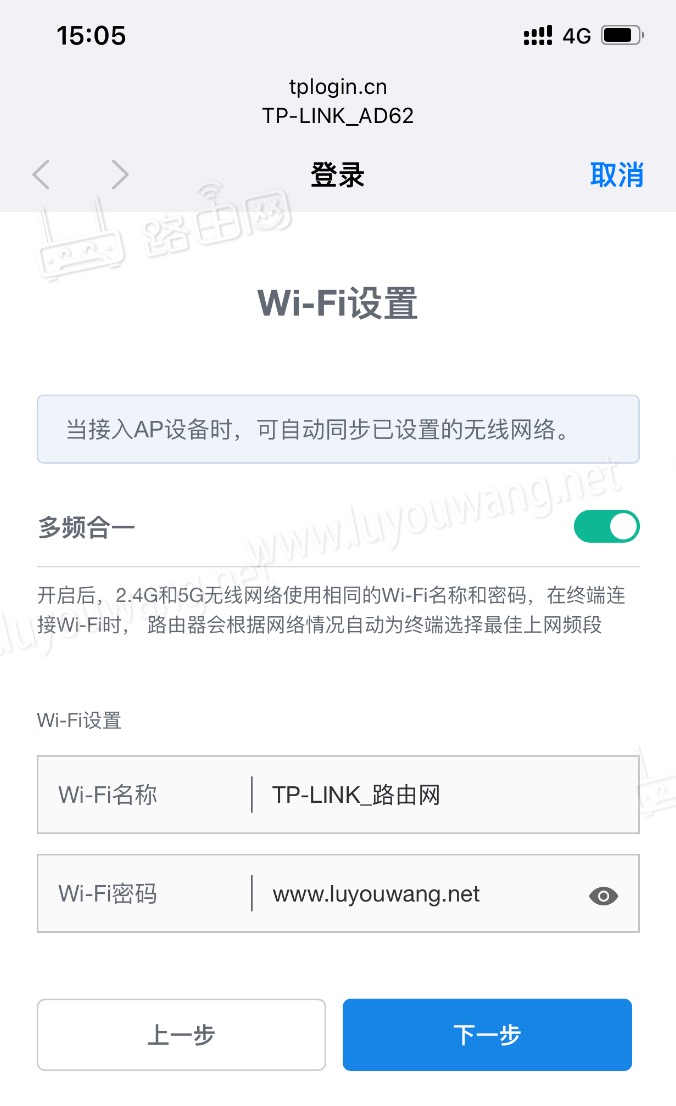Viewport: 676px width, 1106px height.
Task: Edit the Wi-Fi密码 field
Action: click(420, 894)
